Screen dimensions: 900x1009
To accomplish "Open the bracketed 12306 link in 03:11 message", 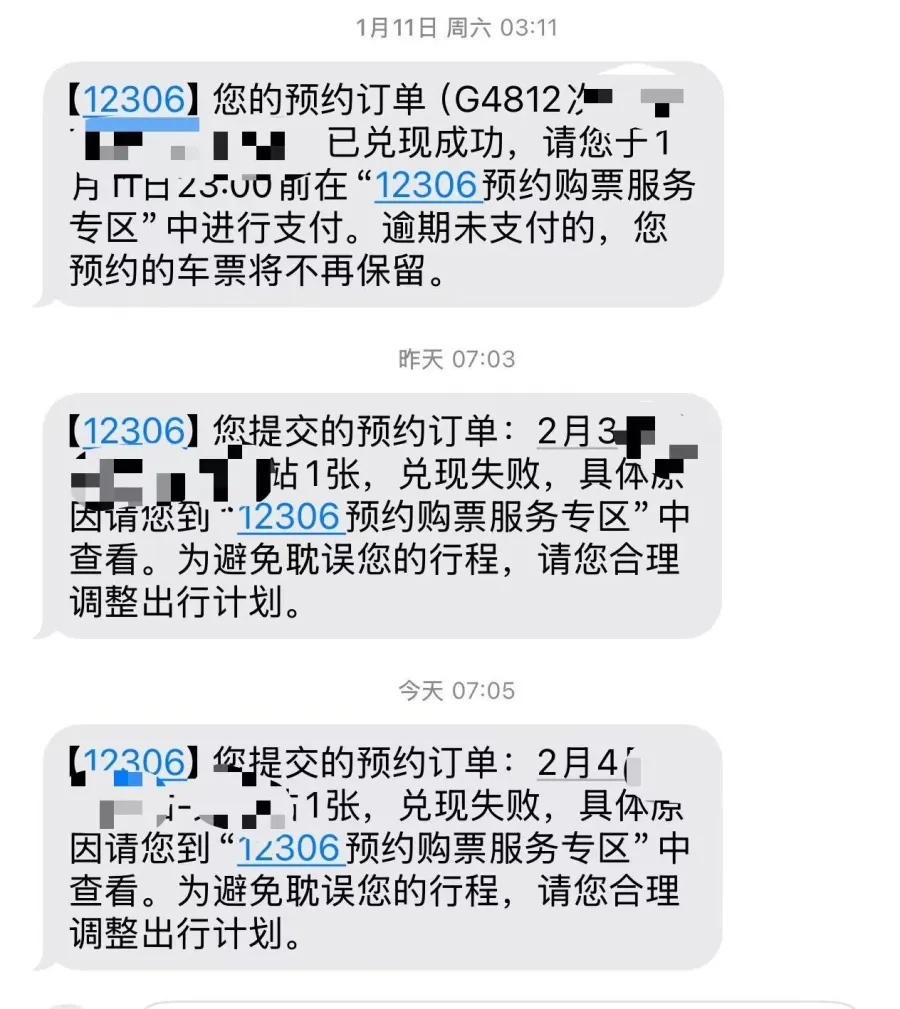I will 134,100.
